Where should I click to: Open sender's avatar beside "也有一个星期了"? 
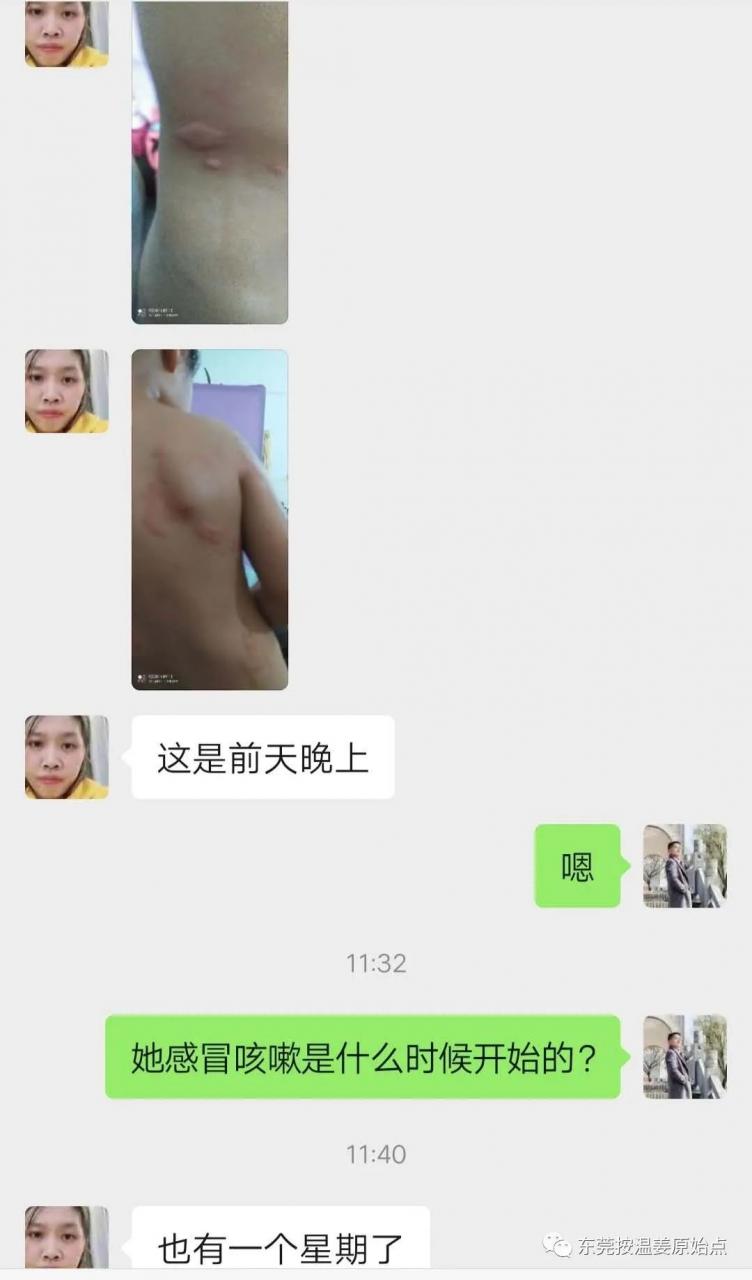pyautogui.click(x=67, y=1238)
